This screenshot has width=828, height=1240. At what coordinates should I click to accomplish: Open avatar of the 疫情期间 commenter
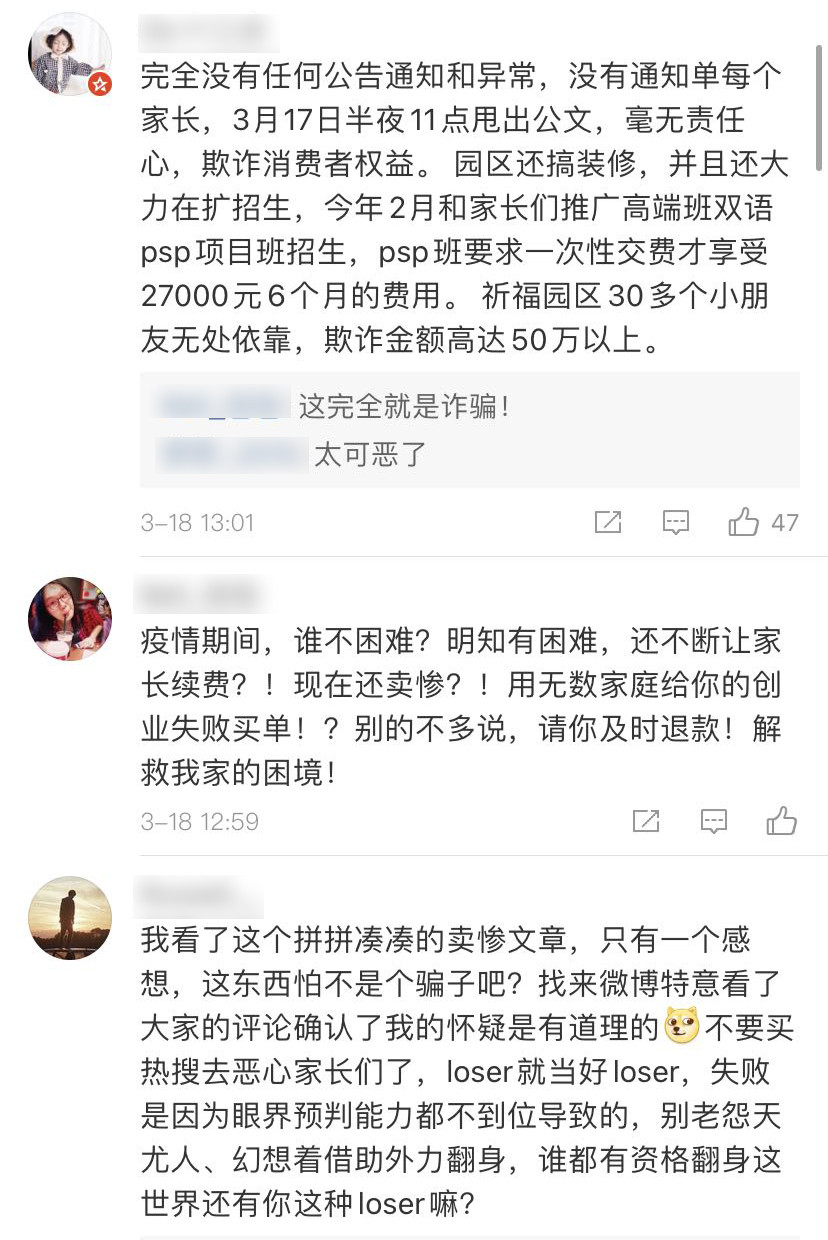coord(69,618)
